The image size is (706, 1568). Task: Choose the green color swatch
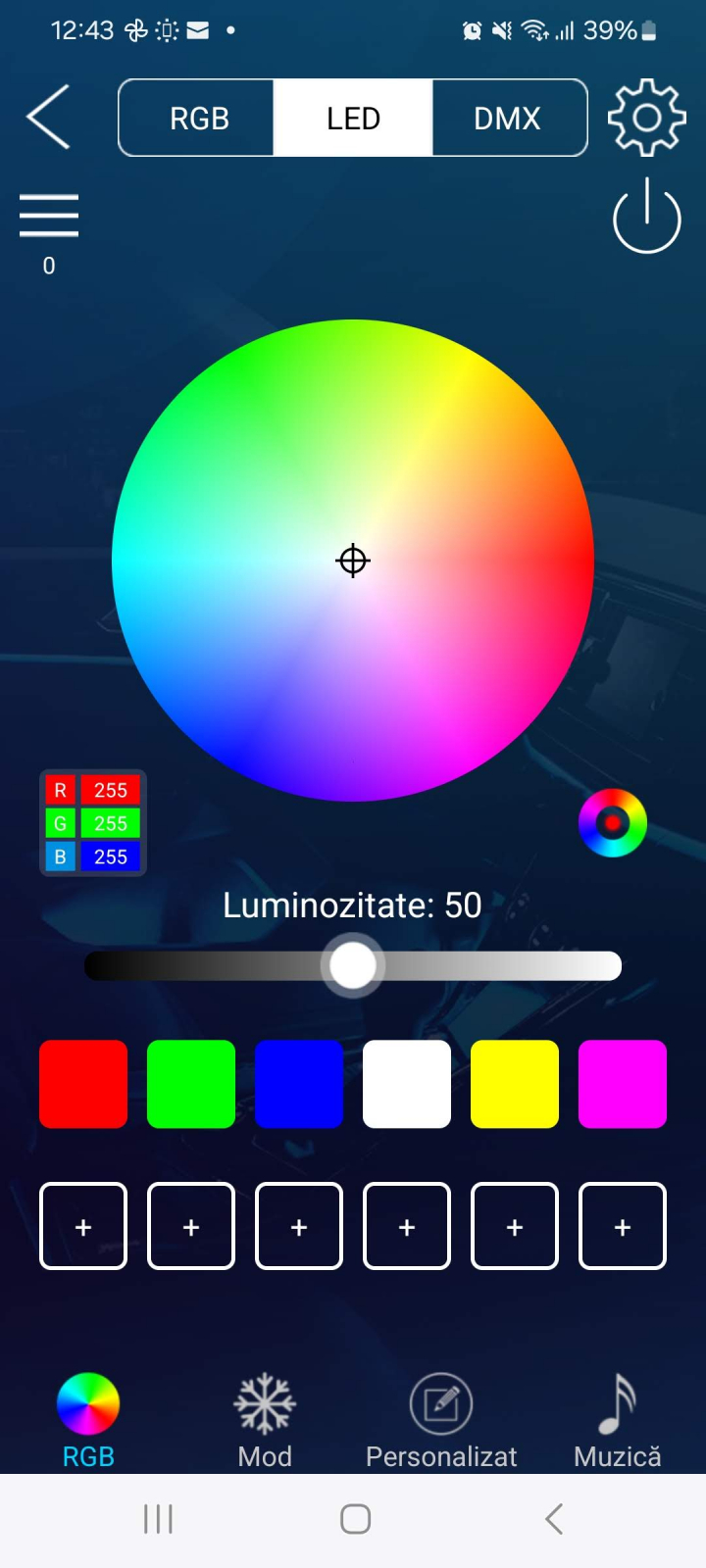tap(191, 1084)
